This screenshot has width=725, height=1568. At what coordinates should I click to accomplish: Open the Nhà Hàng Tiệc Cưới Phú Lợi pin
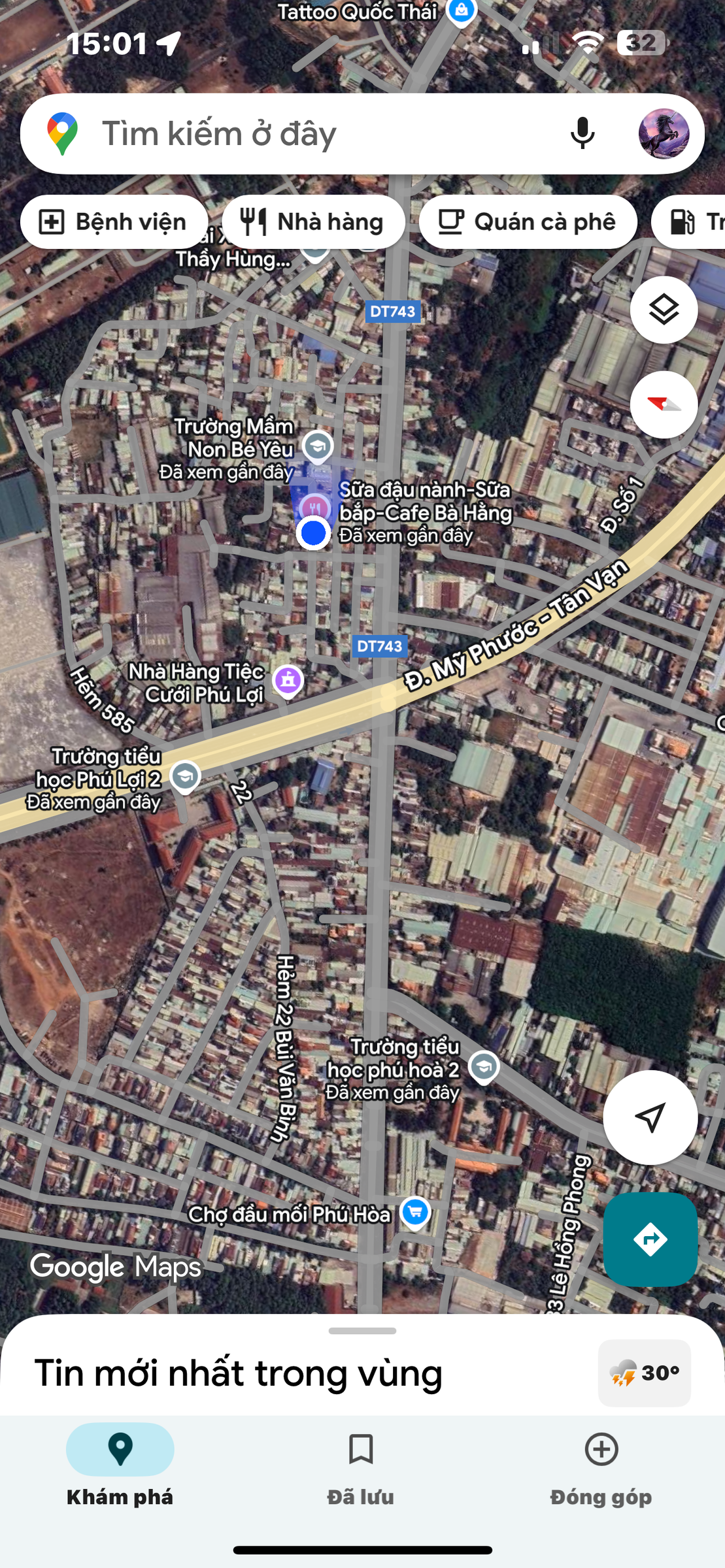[288, 681]
